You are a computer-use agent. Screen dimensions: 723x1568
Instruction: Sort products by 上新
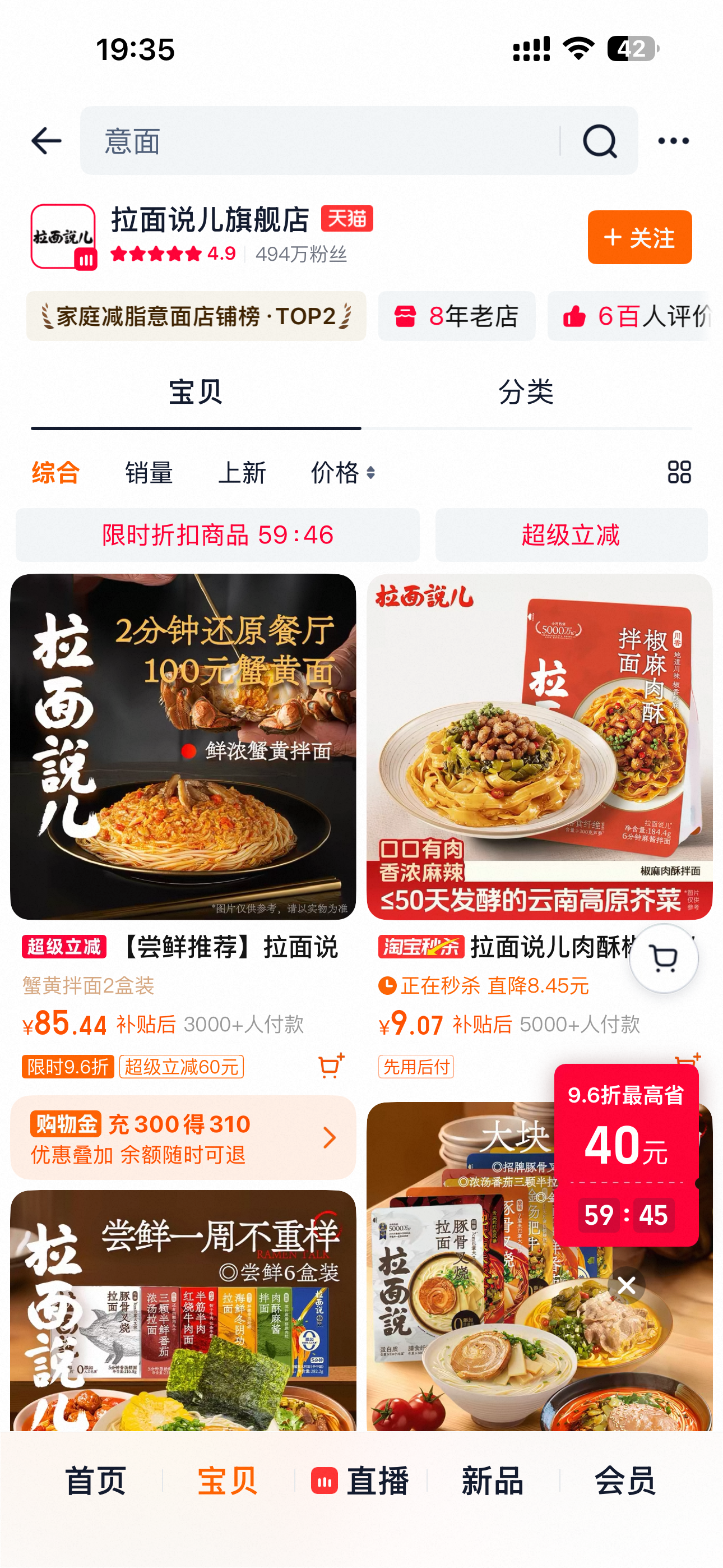click(242, 472)
